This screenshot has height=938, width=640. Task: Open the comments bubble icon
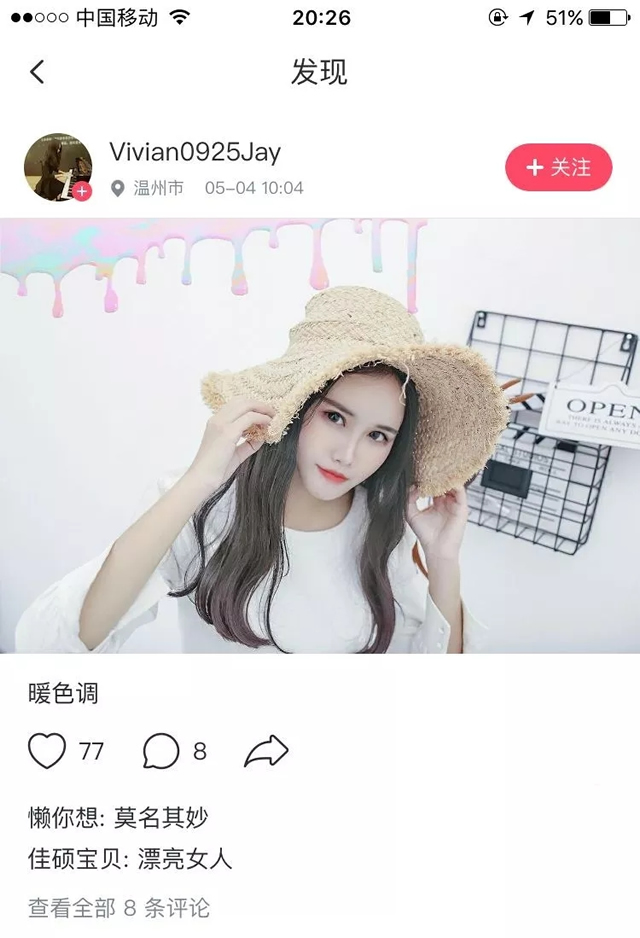point(161,751)
